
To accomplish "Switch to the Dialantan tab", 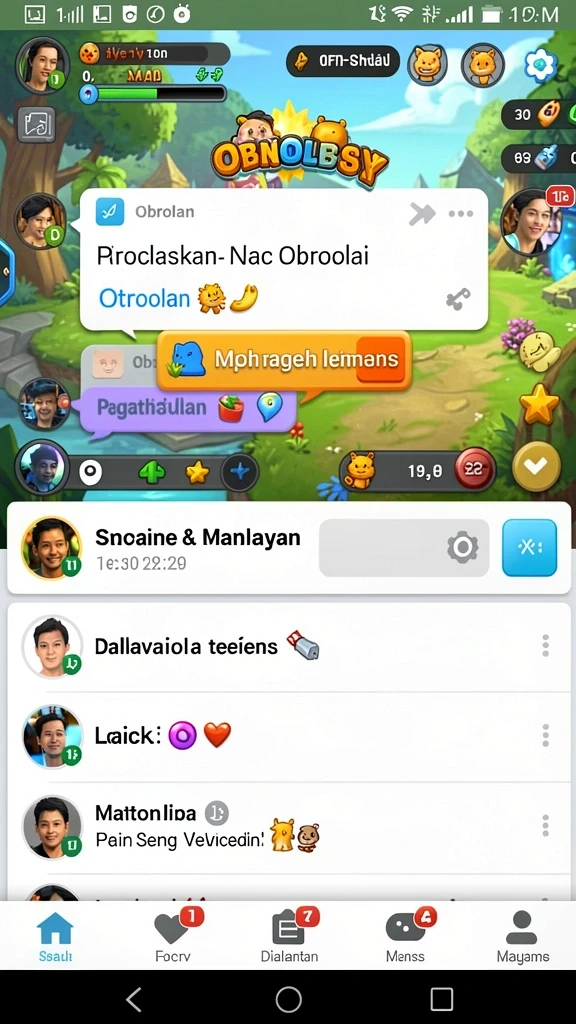I will (289, 937).
